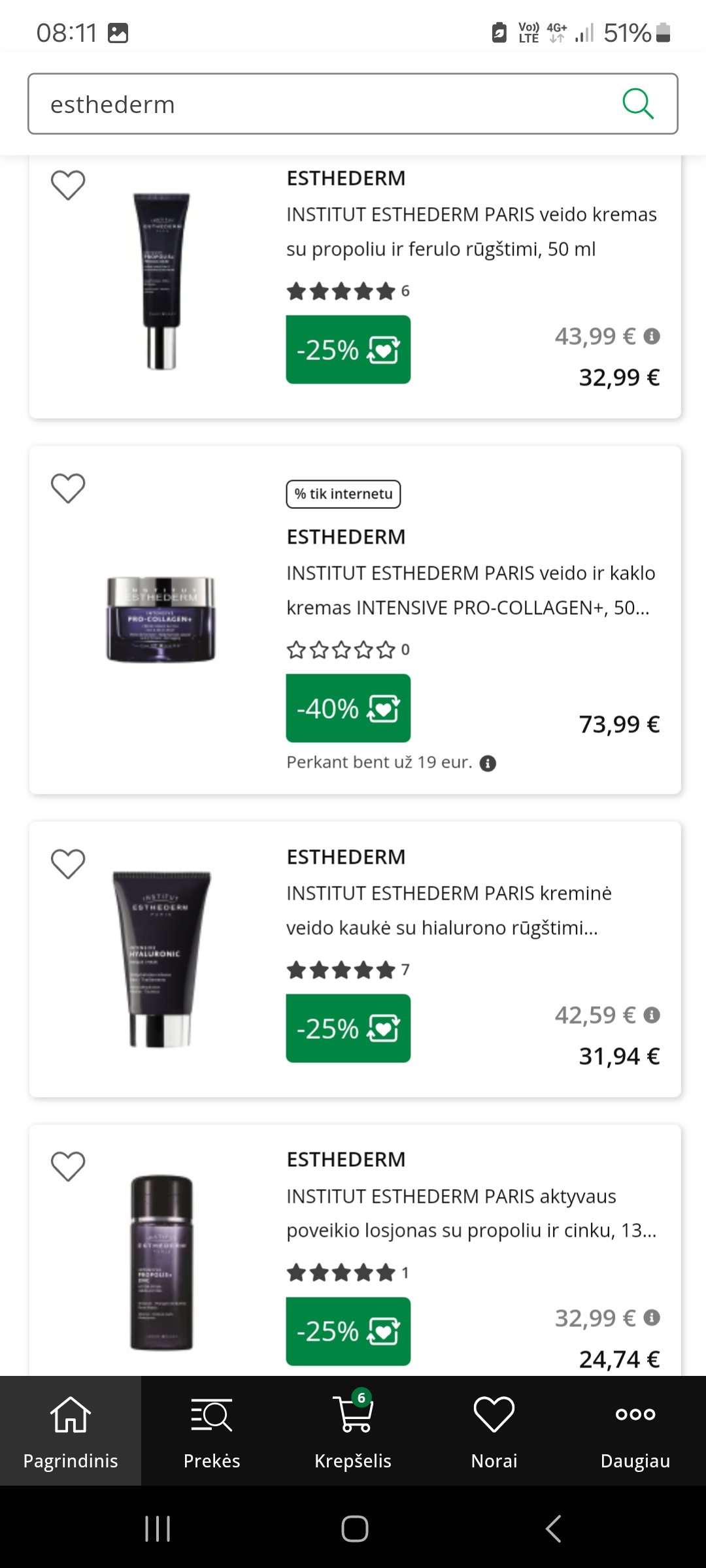Viewport: 706px width, 1568px height.
Task: Go to the Pagrindinis home tab
Action: (71, 1431)
